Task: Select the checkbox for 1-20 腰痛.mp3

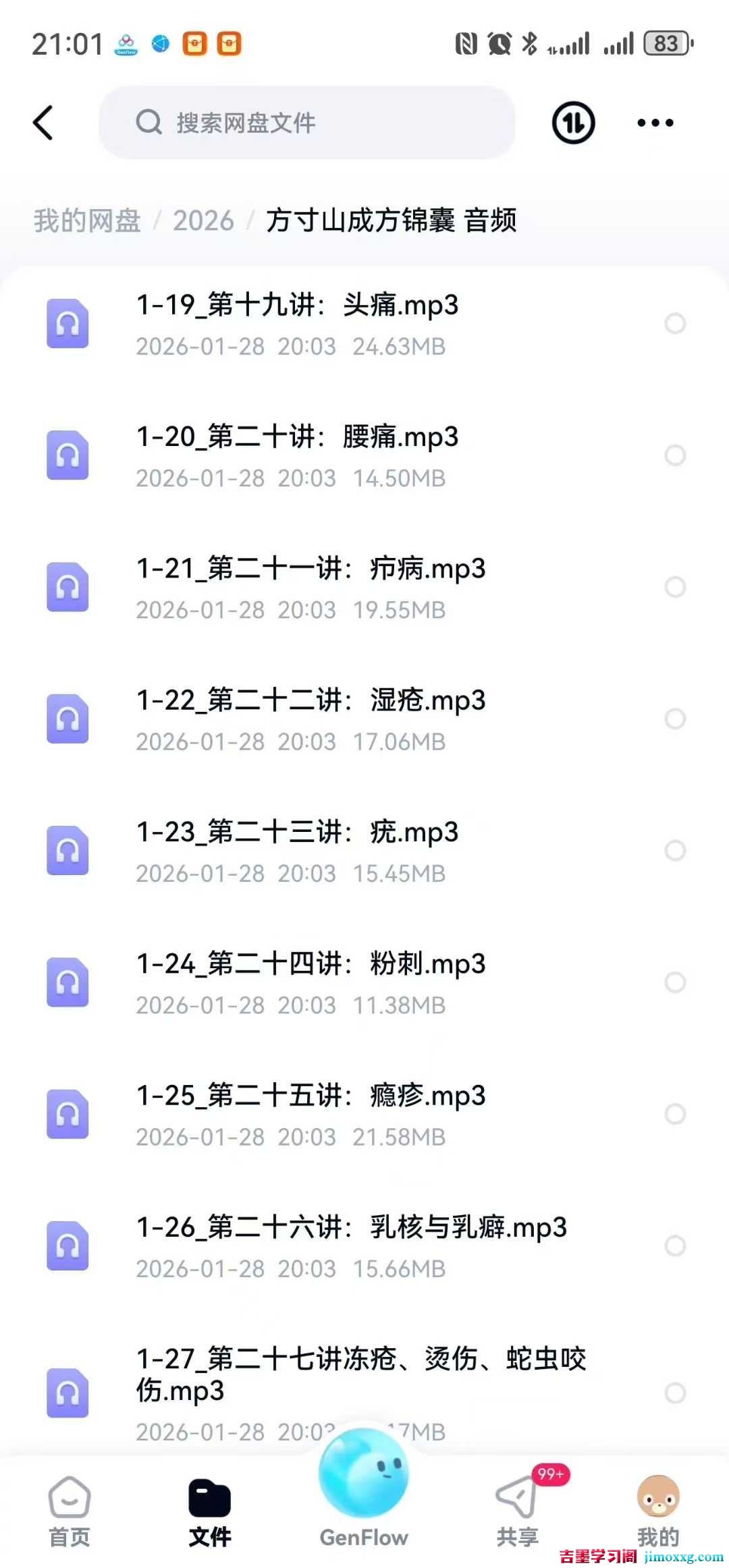Action: pyautogui.click(x=675, y=455)
